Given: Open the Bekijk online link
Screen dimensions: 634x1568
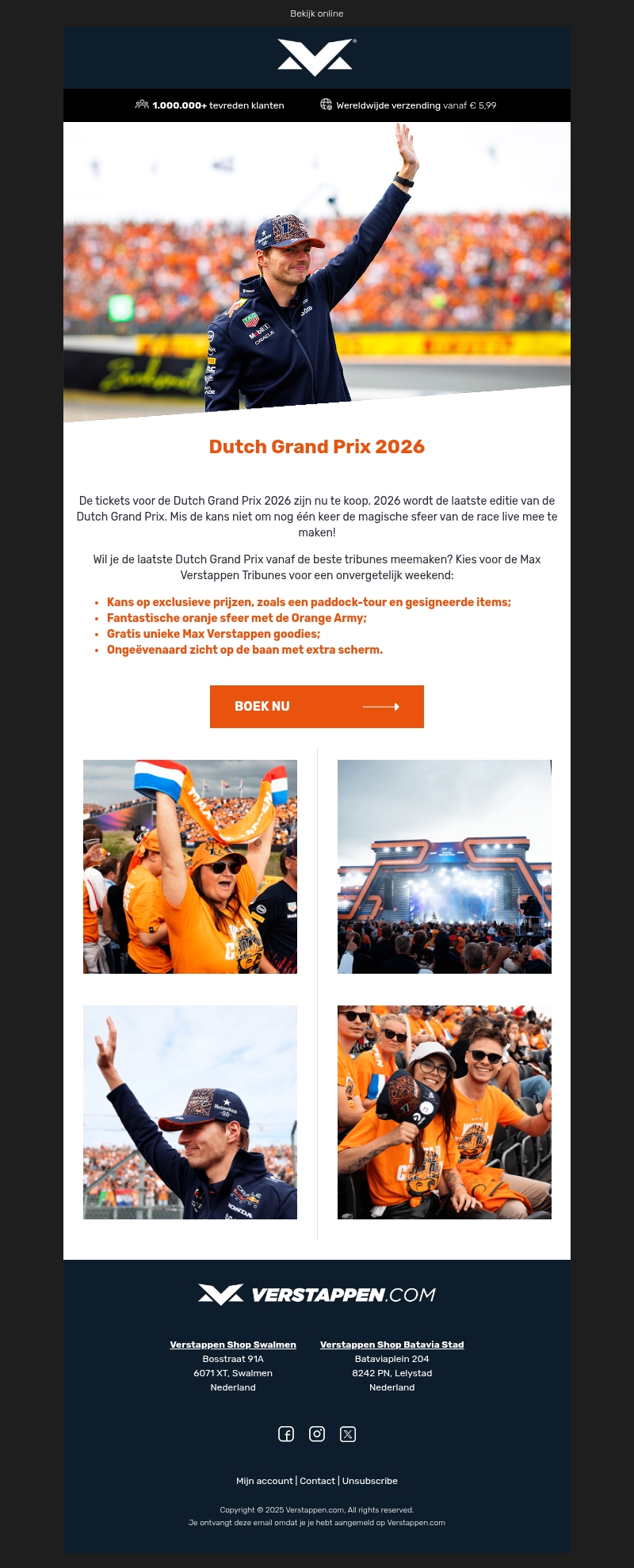Looking at the screenshot, I should tap(316, 13).
